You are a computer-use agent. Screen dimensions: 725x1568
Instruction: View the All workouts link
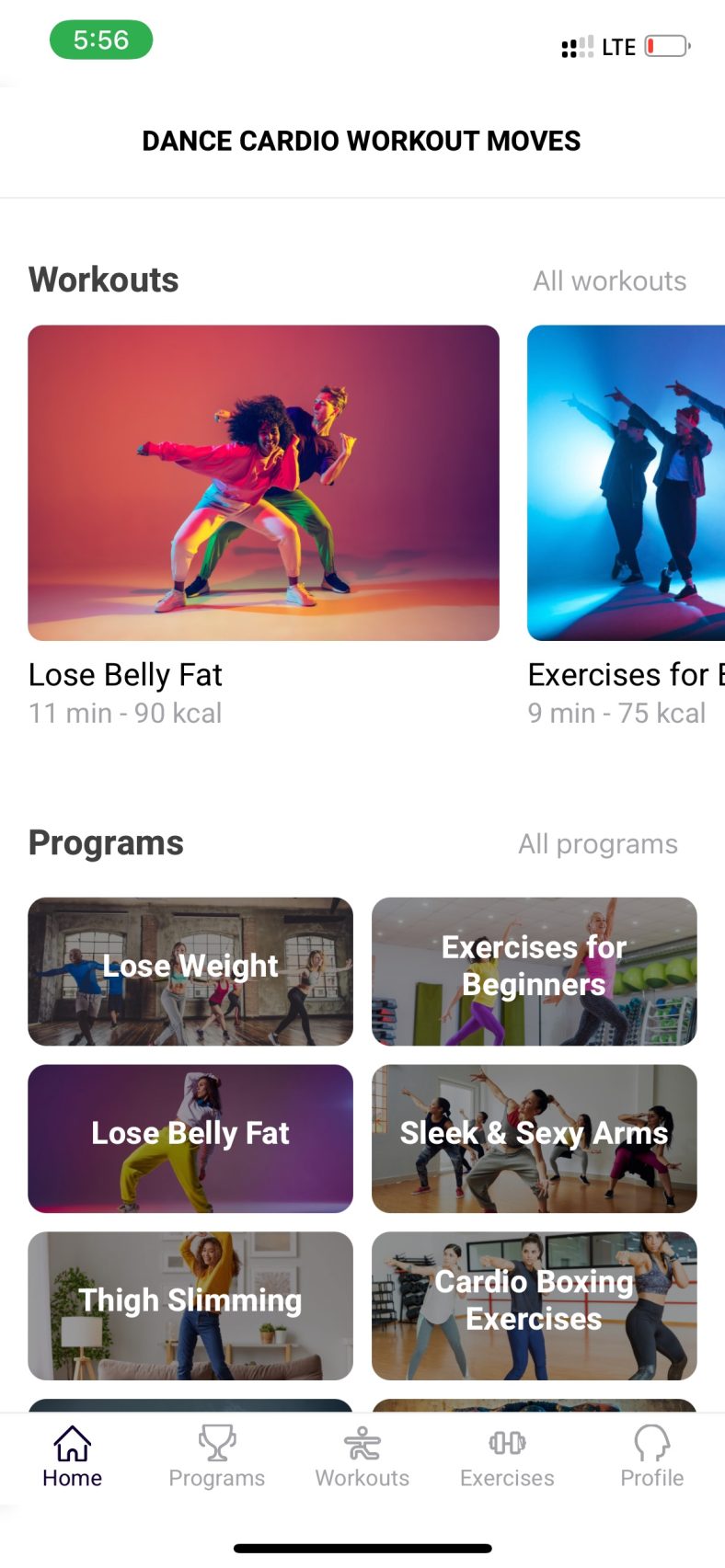pyautogui.click(x=610, y=280)
